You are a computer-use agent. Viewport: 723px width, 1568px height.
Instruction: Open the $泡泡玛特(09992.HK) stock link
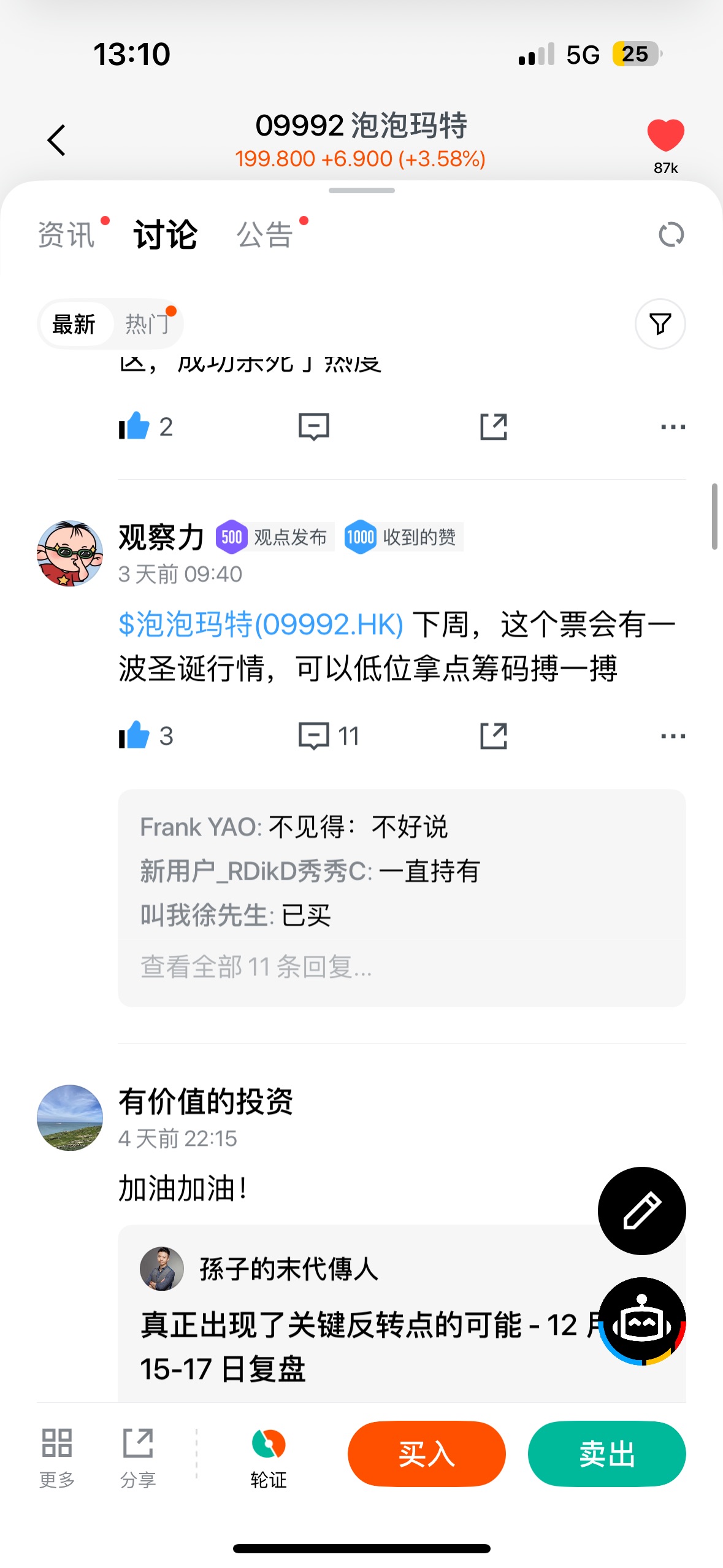point(261,625)
